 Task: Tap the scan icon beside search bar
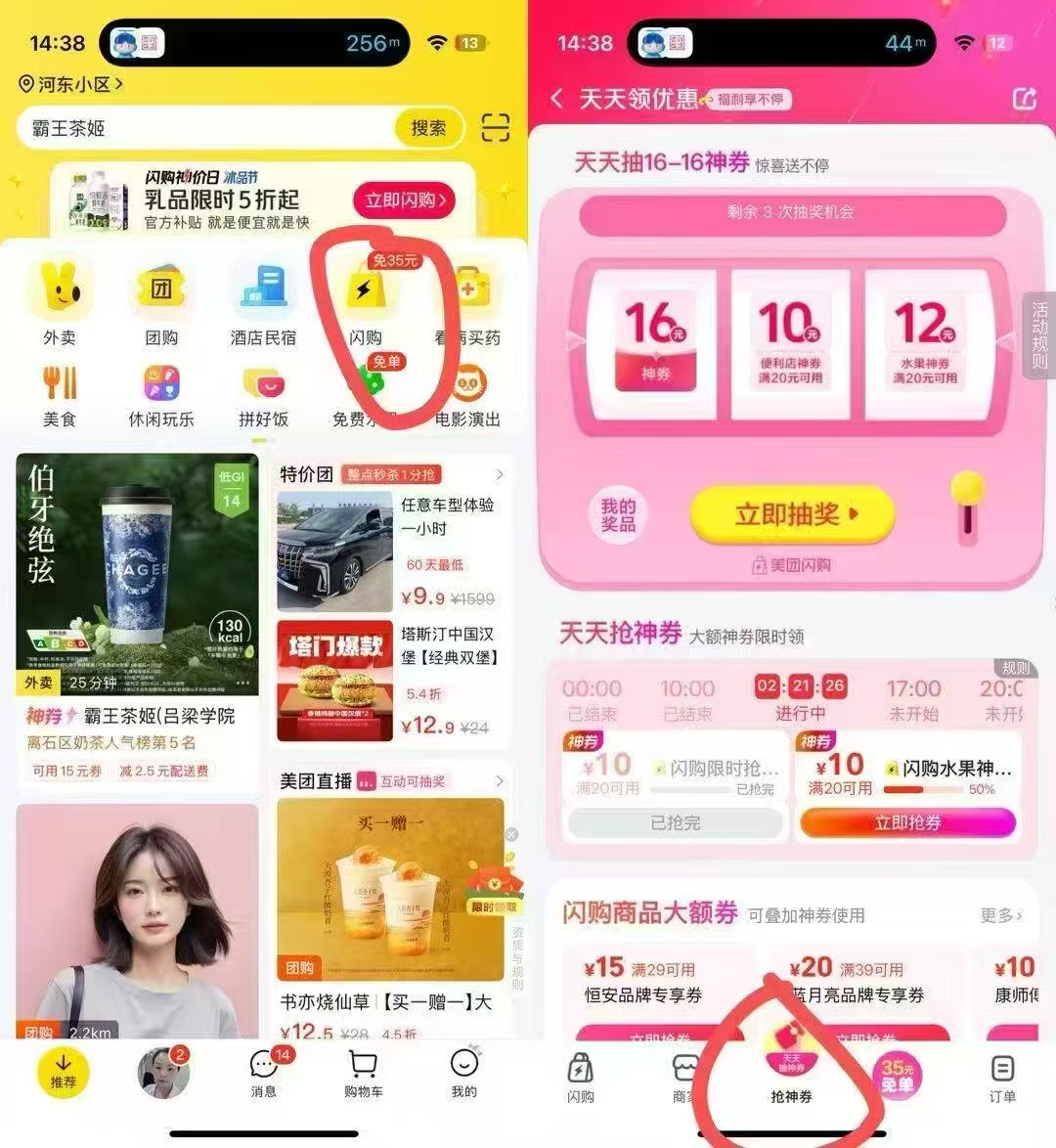point(497,128)
